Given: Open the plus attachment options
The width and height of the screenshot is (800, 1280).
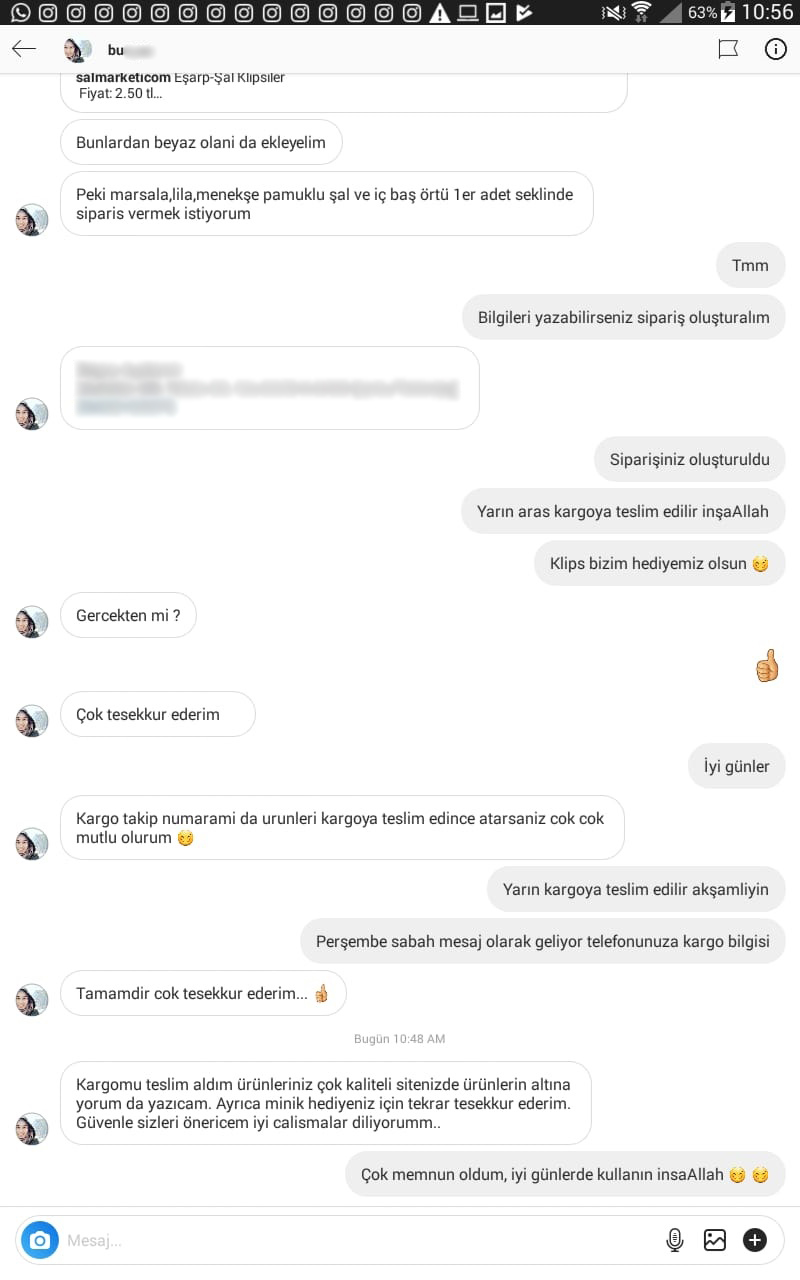Looking at the screenshot, I should [x=754, y=1240].
